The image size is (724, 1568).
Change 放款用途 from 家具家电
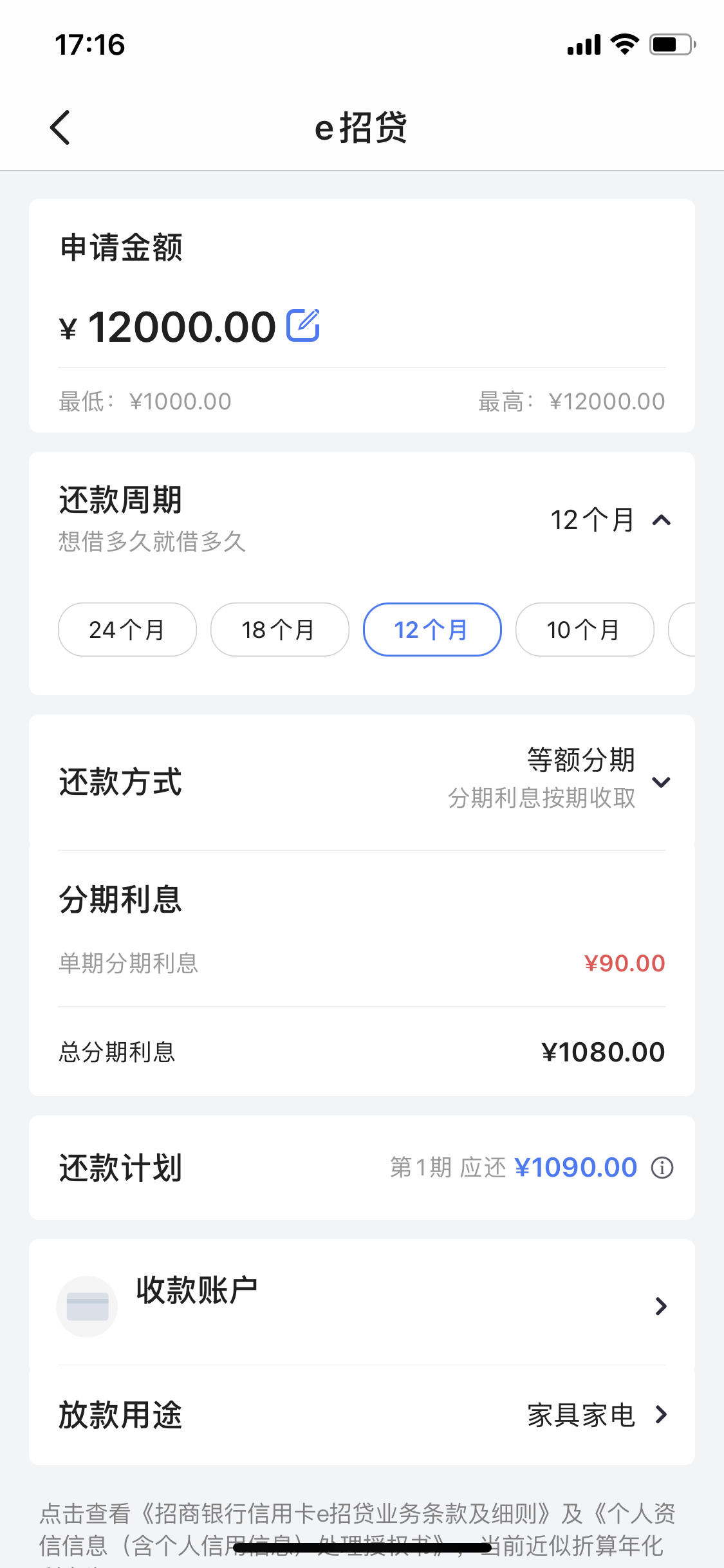point(362,1415)
